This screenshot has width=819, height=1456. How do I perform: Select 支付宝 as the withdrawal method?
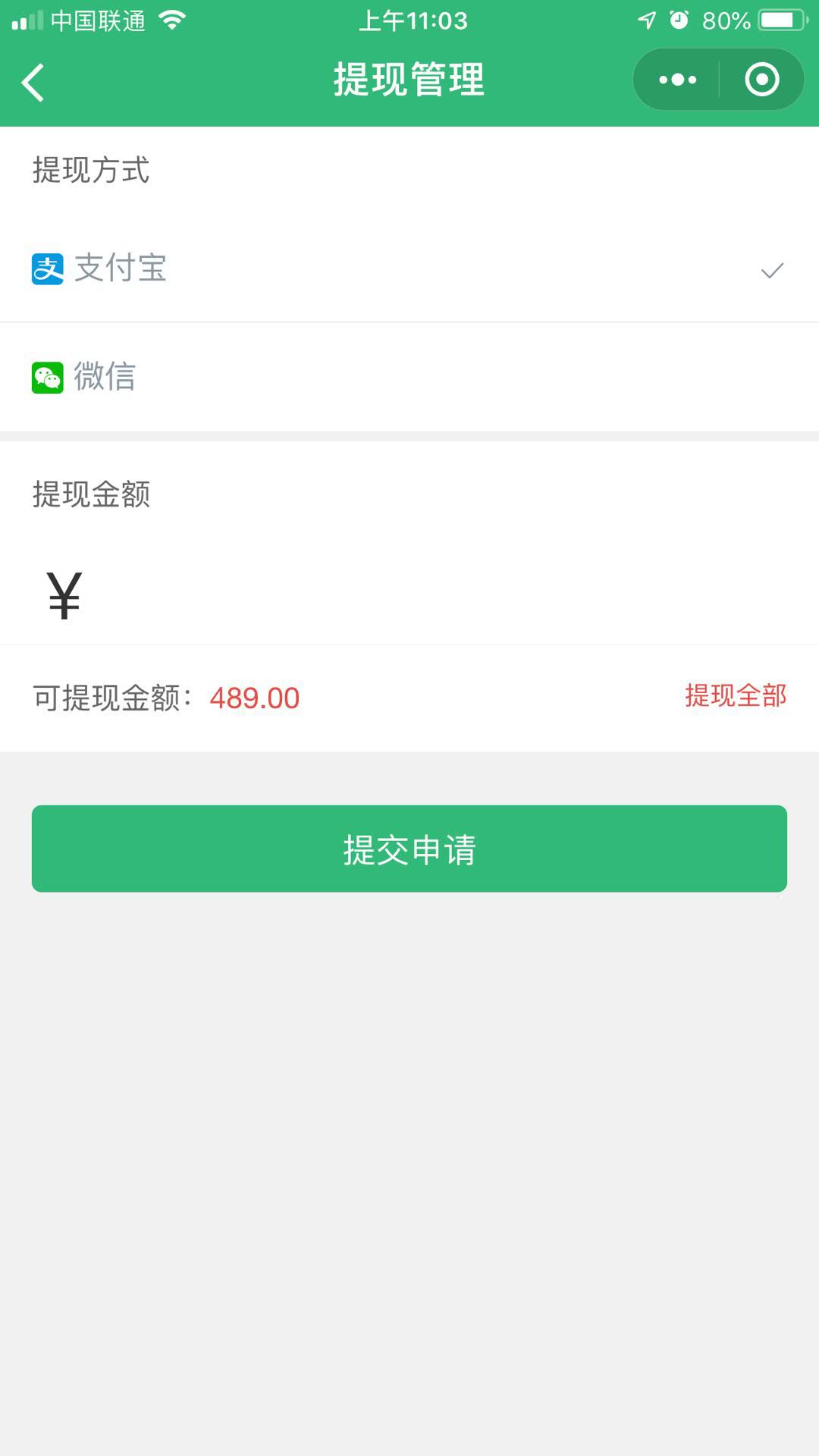[x=409, y=268]
